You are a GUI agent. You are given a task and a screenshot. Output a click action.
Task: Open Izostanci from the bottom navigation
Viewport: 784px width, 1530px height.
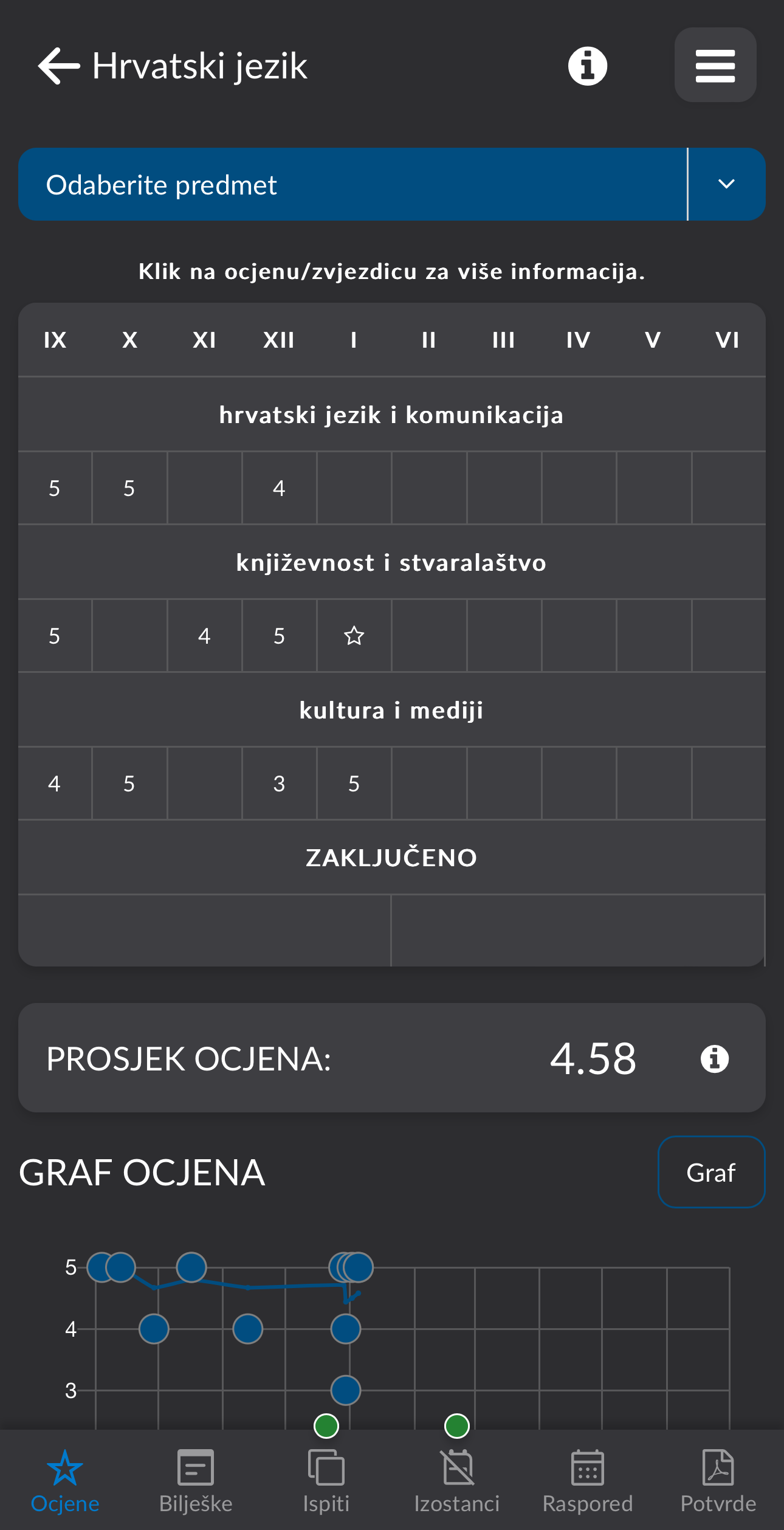point(457,1465)
